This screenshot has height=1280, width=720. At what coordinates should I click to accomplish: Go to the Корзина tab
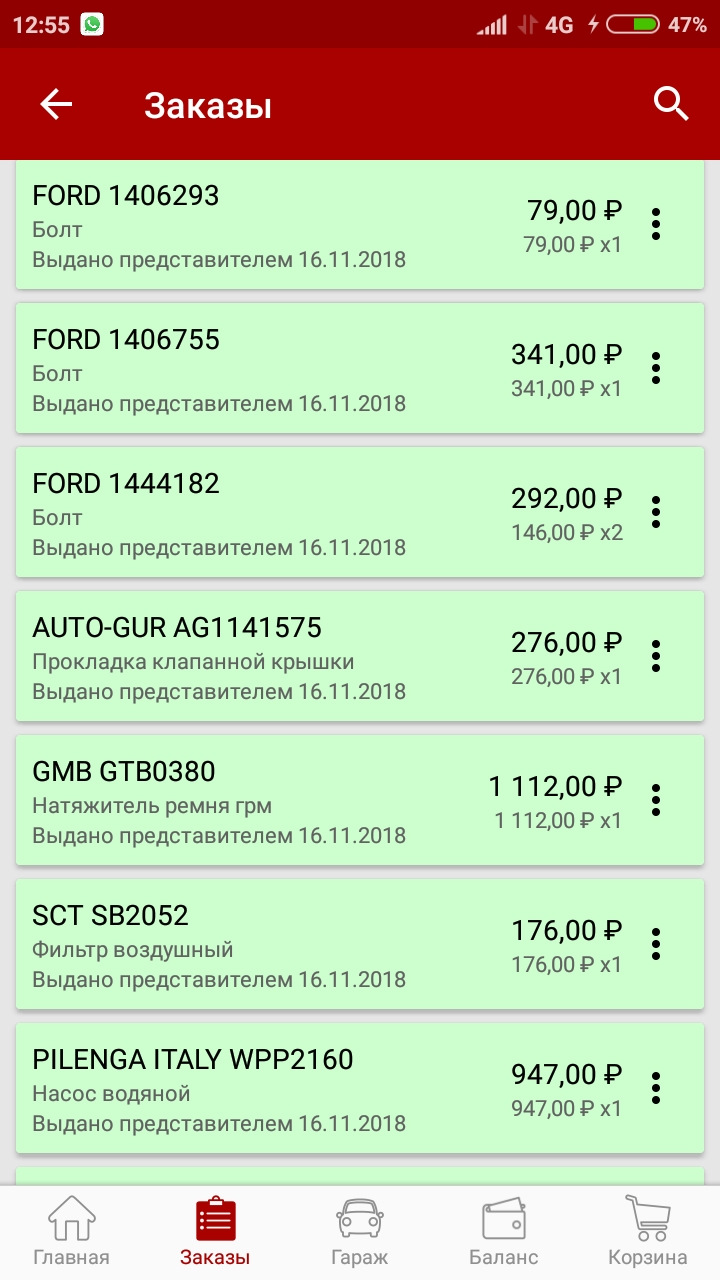(x=647, y=1232)
